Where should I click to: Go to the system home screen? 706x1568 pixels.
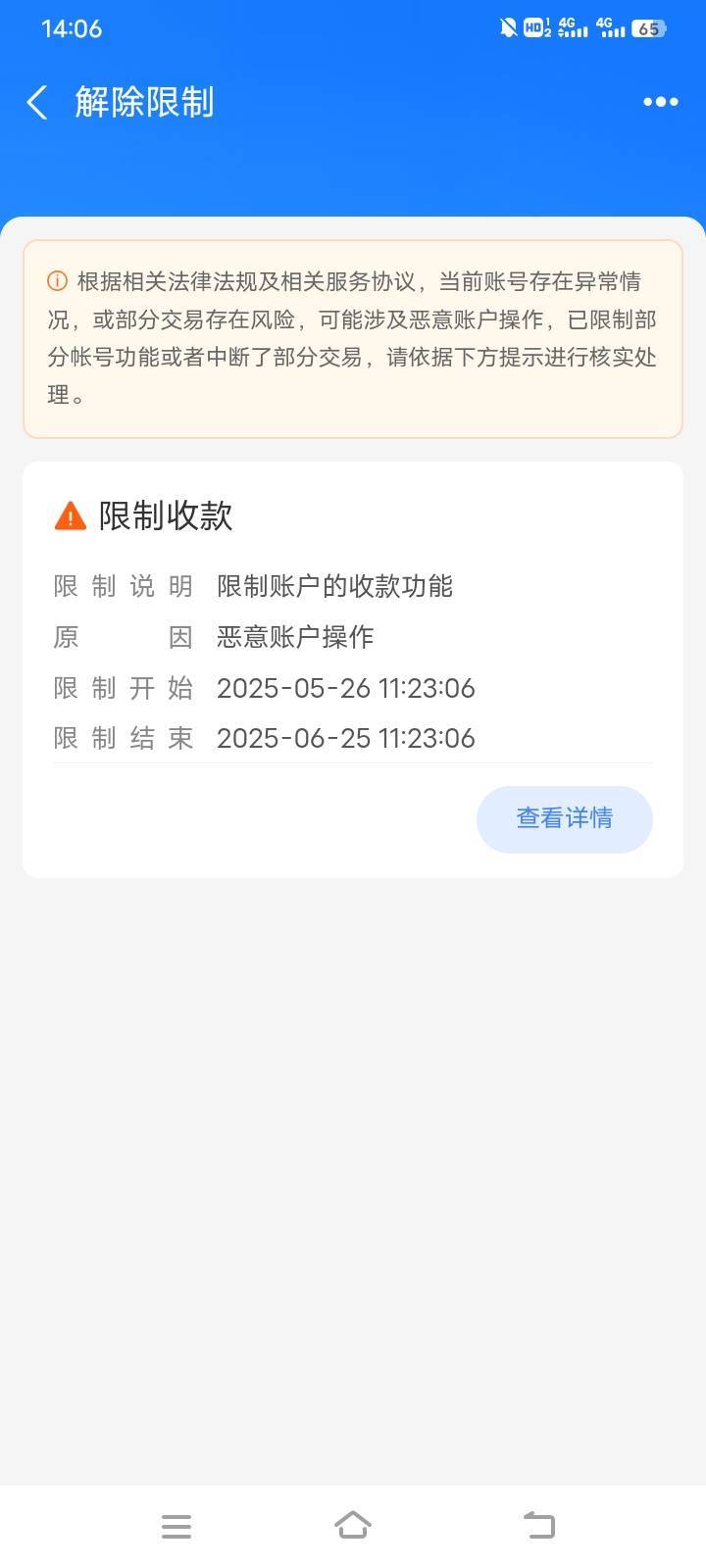tap(353, 1525)
